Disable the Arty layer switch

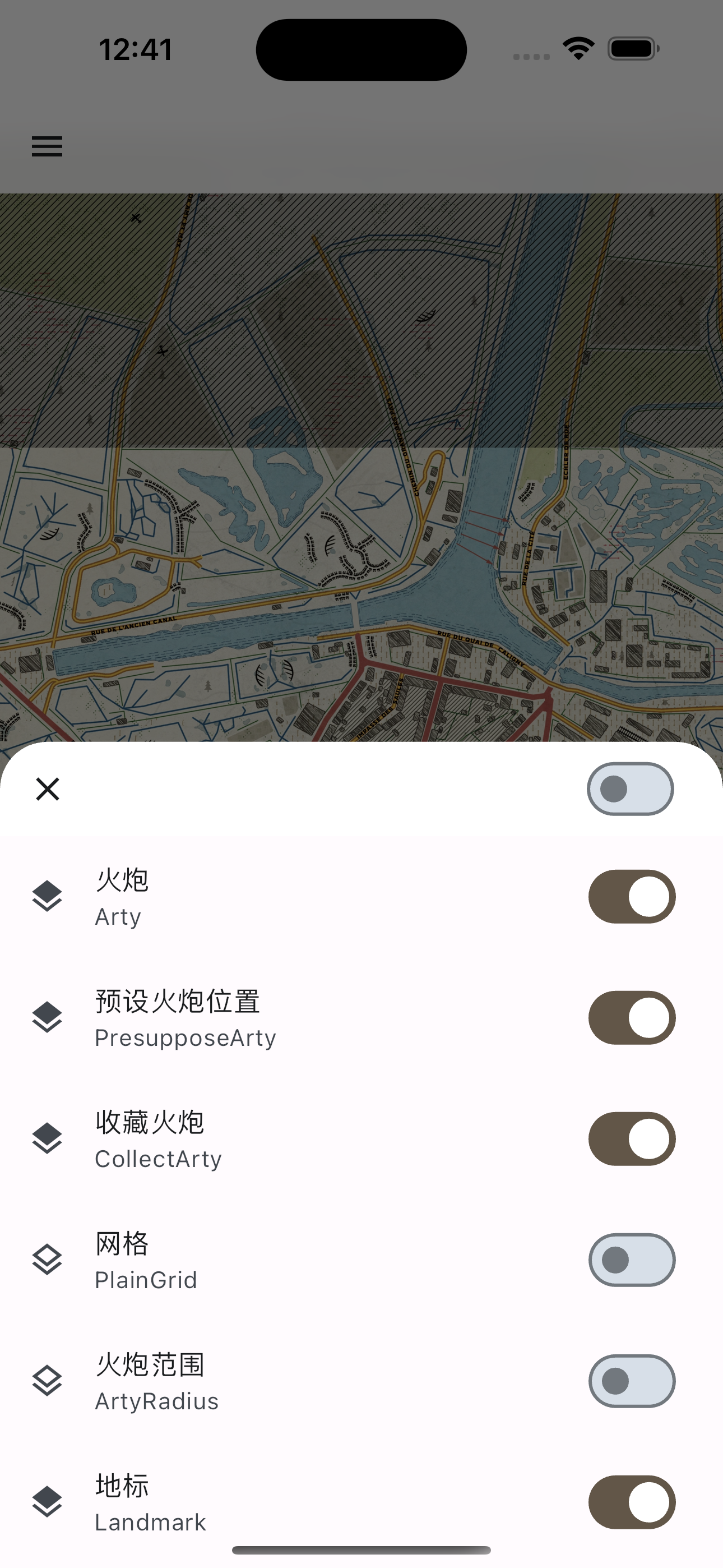pos(632,897)
